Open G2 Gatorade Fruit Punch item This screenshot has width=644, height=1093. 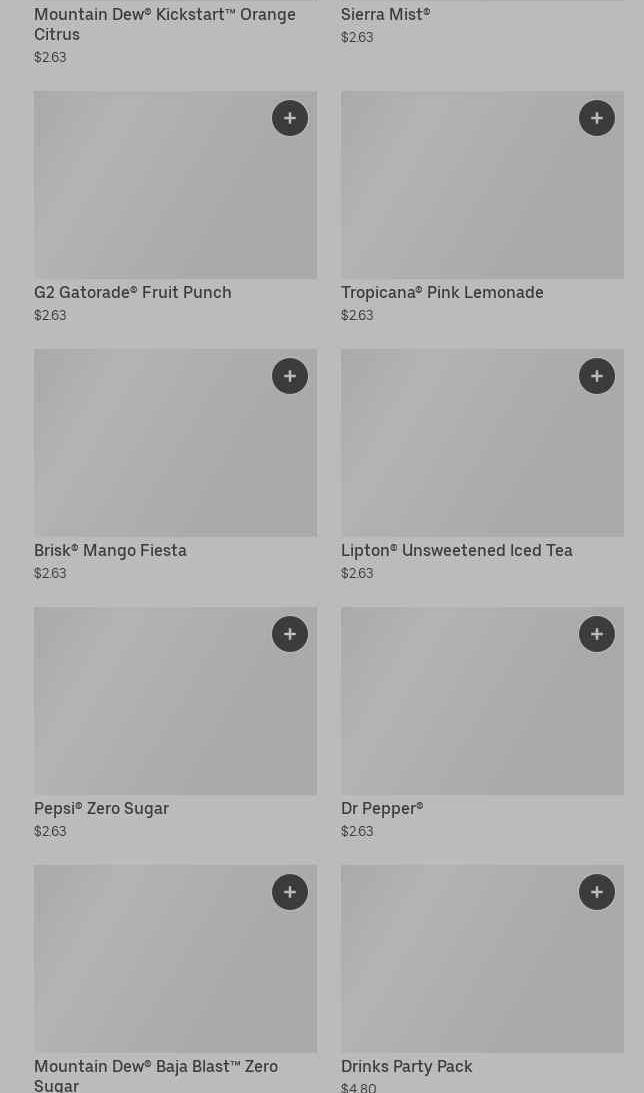tap(150, 200)
